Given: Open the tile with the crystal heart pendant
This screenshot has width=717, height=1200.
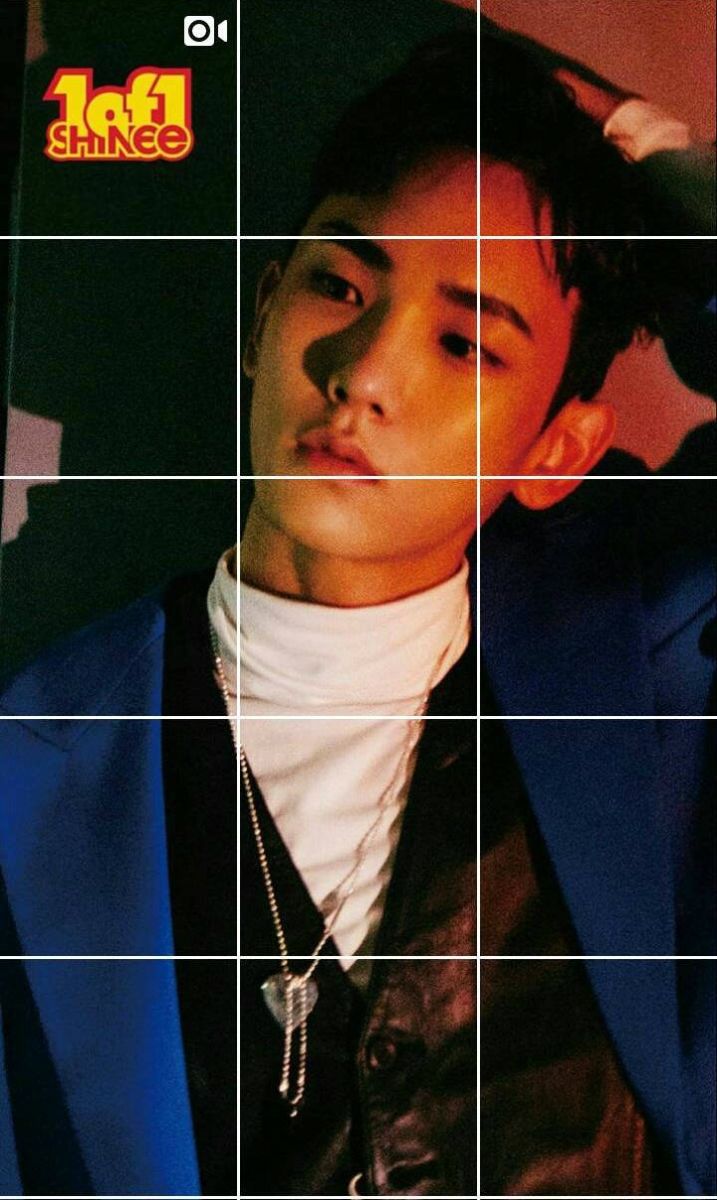Looking at the screenshot, I should coord(358,1077).
